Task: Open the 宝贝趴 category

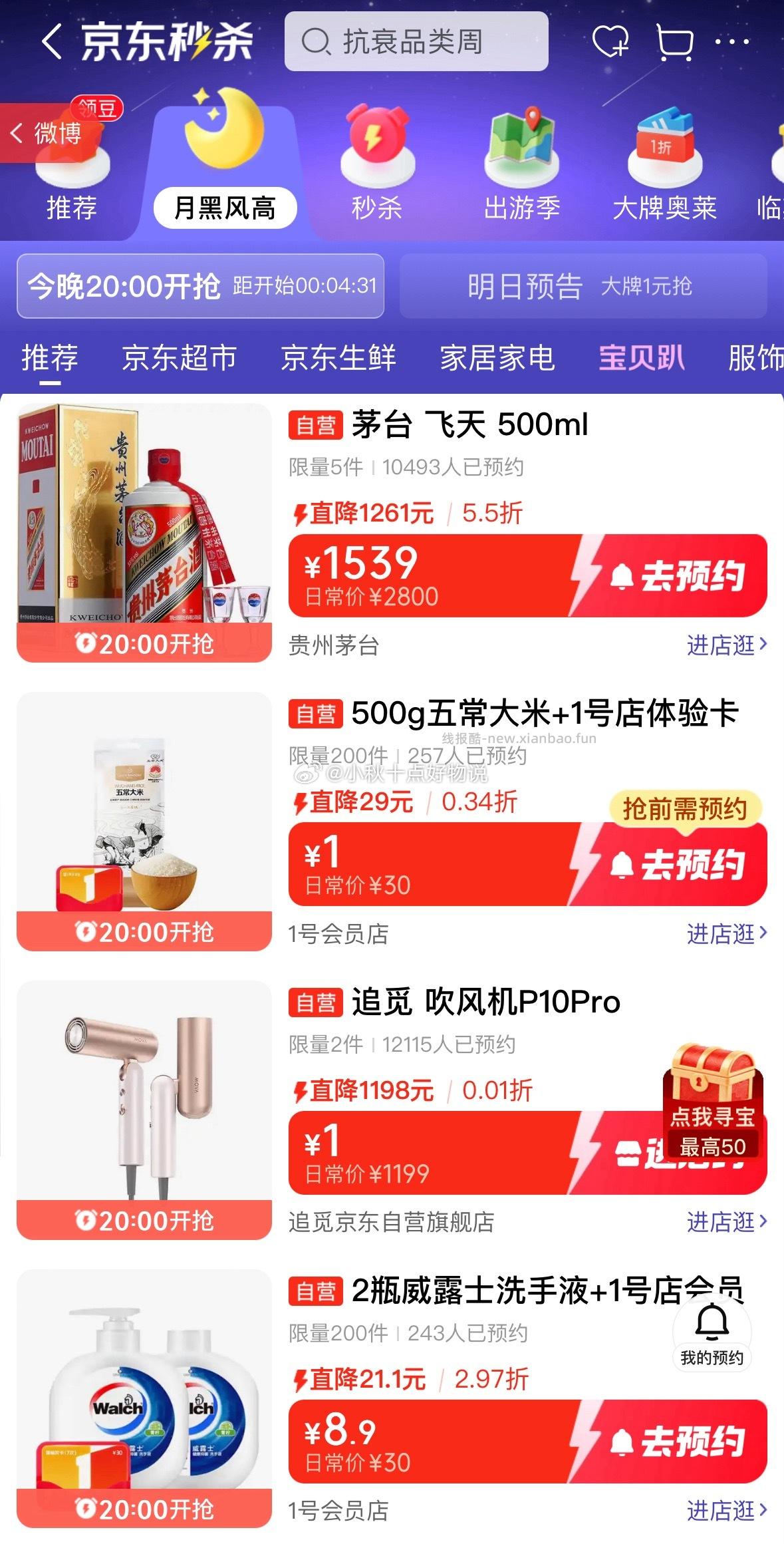Action: pyautogui.click(x=641, y=358)
